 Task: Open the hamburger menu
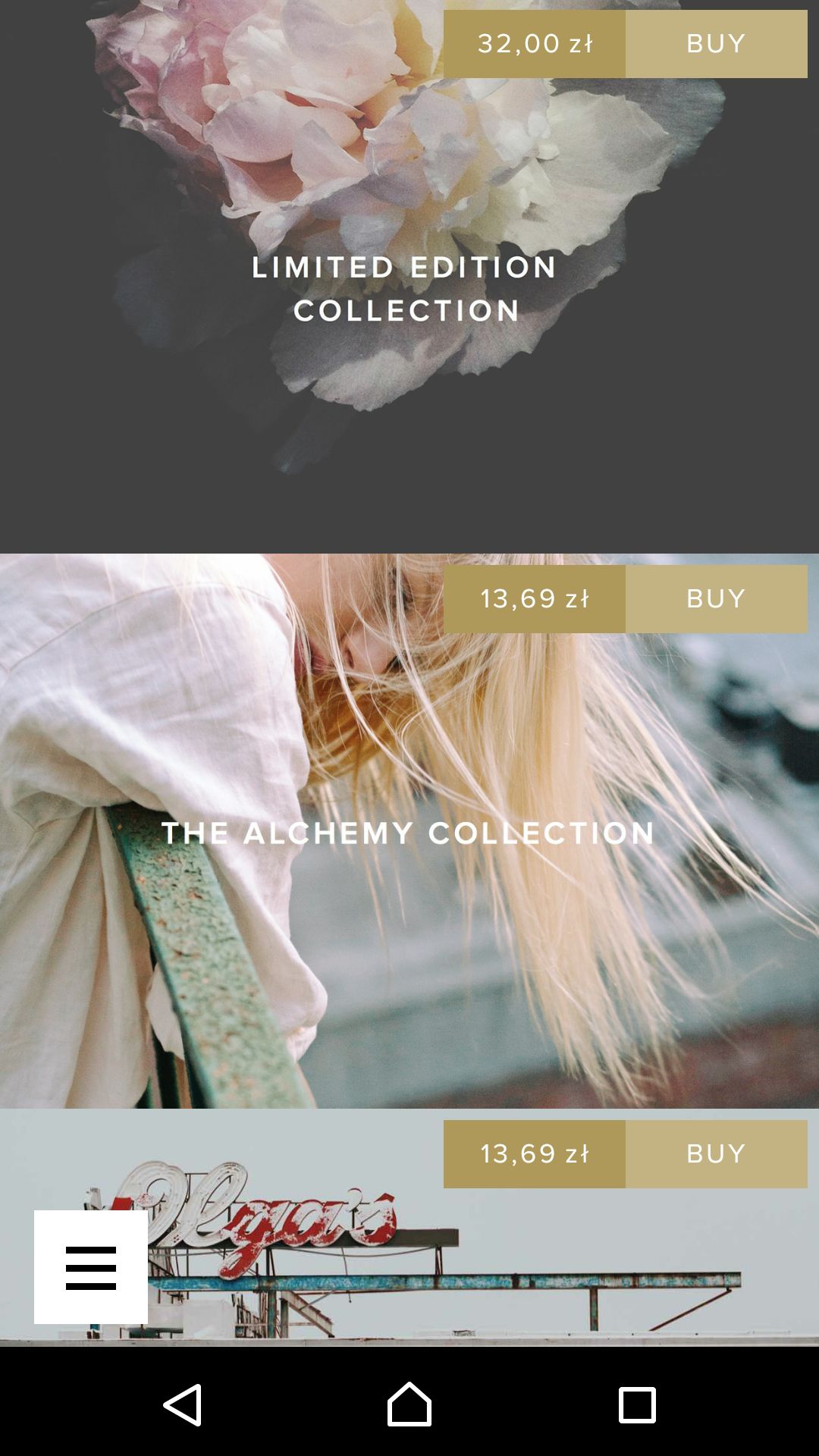tap(91, 1267)
